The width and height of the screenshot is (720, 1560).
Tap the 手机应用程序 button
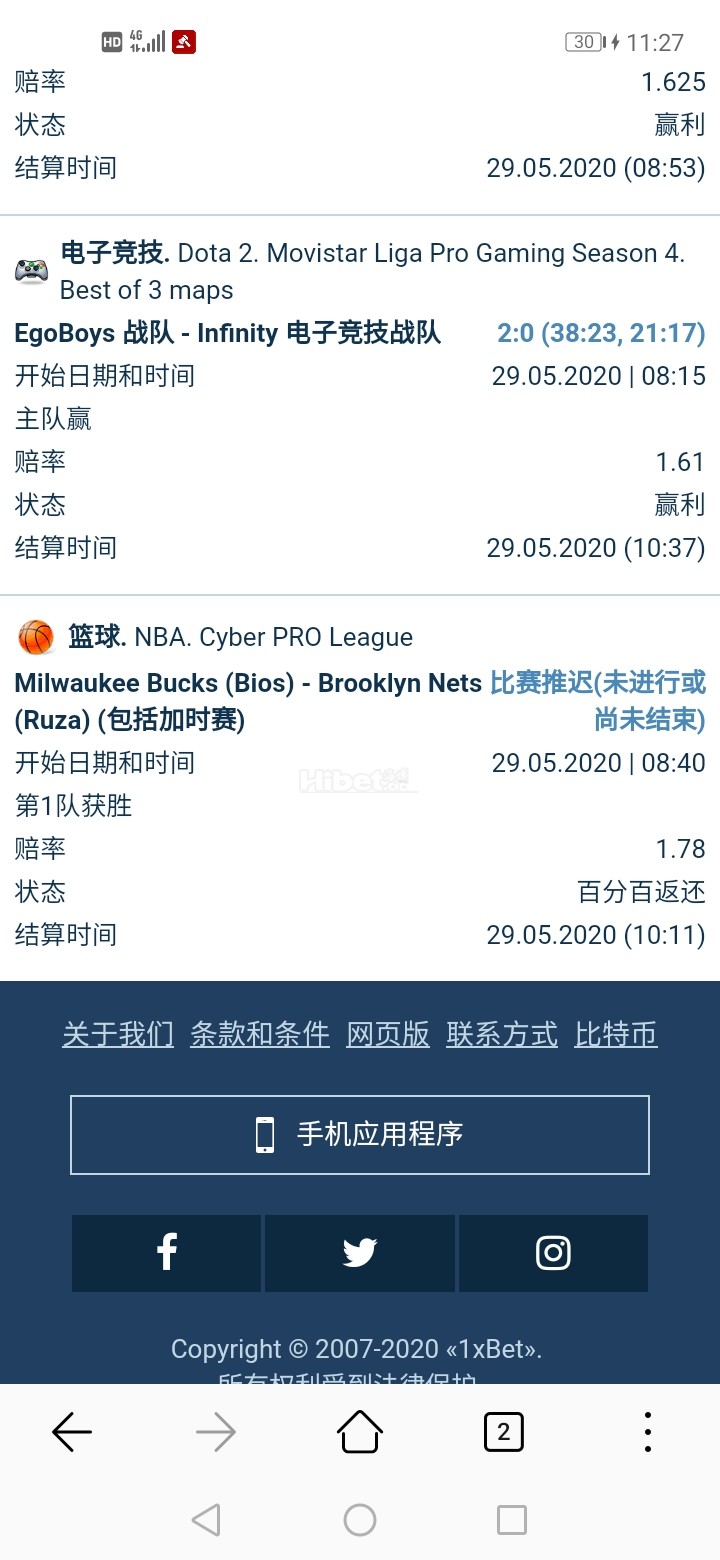[x=360, y=1134]
